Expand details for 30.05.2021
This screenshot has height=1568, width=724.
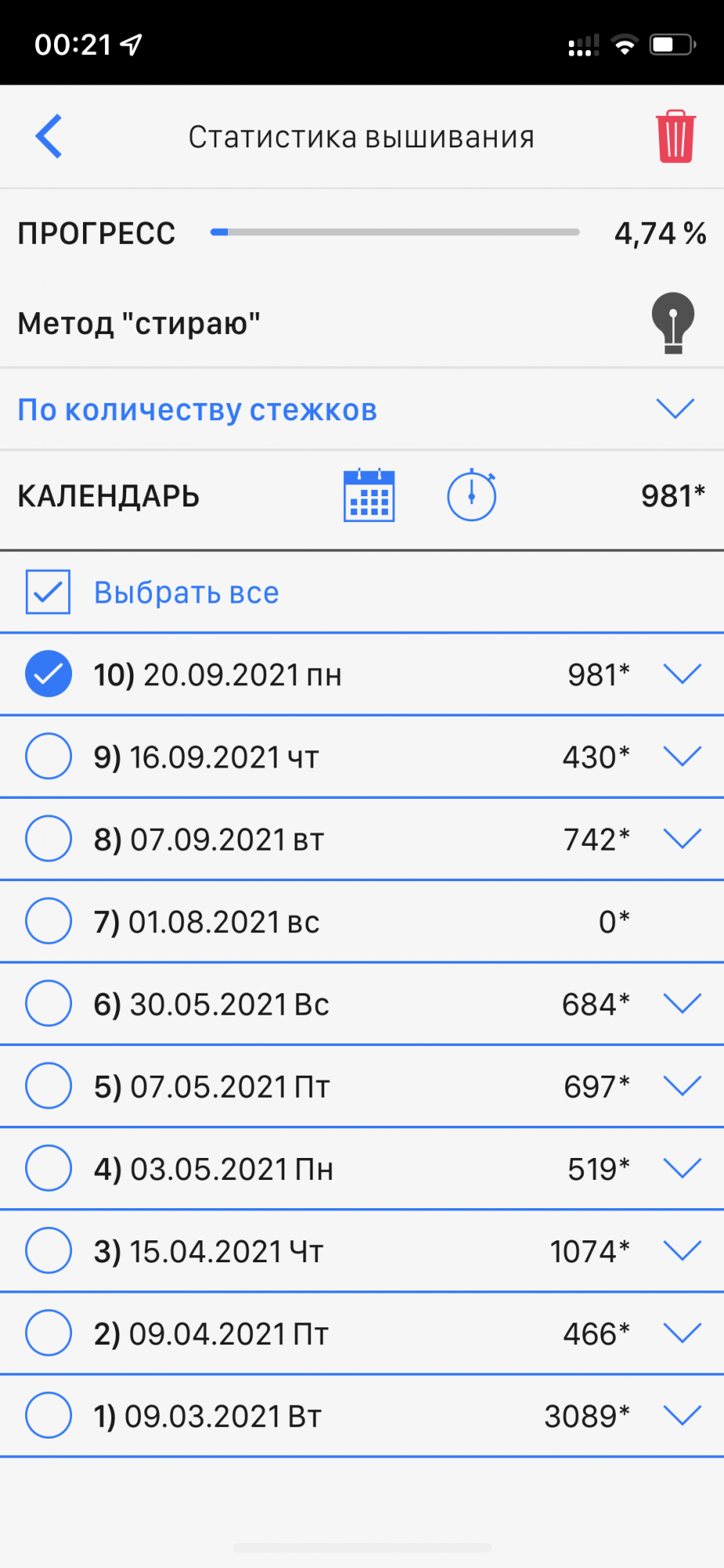click(682, 1004)
